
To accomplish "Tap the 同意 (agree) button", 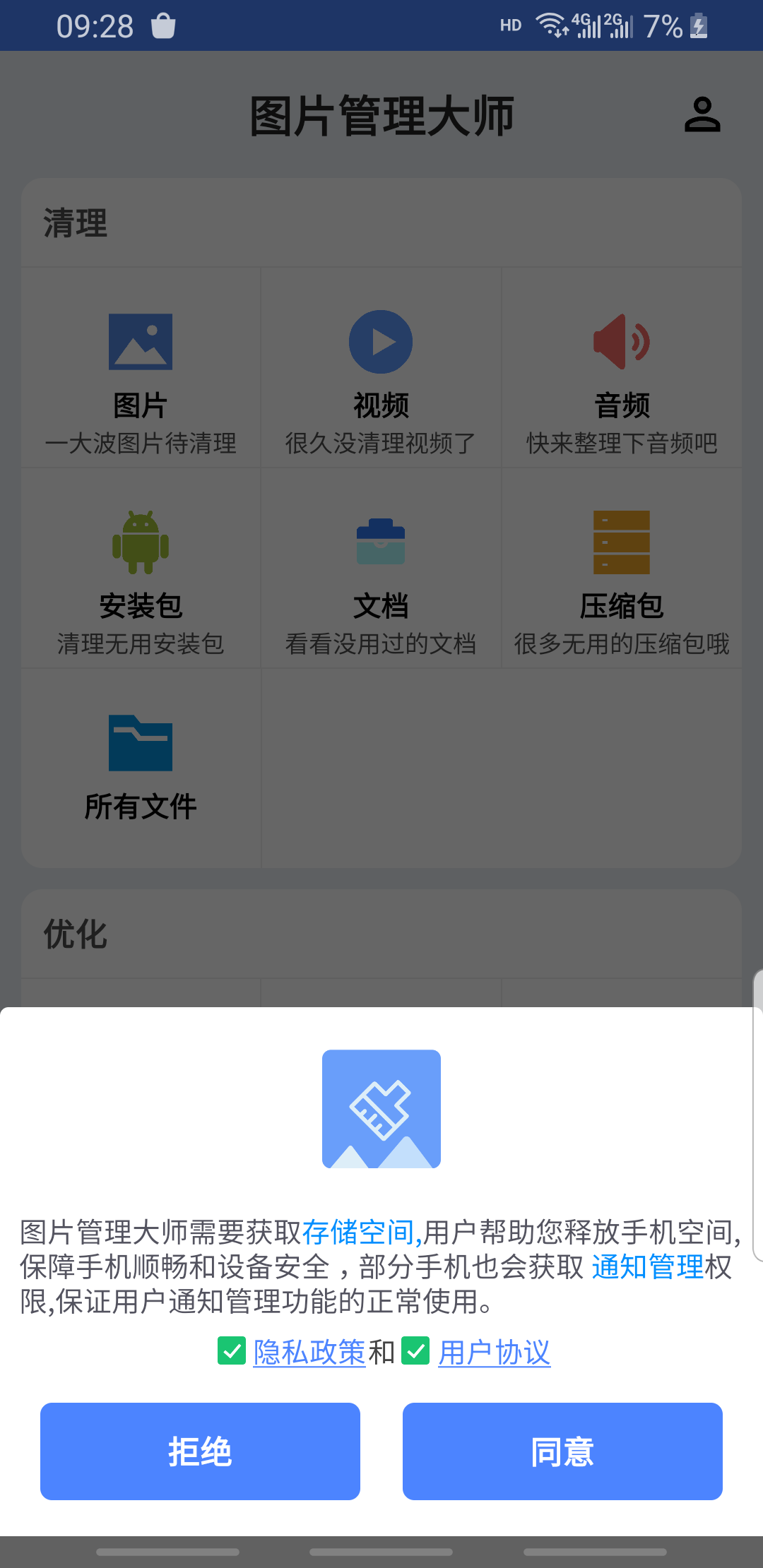I will pyautogui.click(x=562, y=1451).
